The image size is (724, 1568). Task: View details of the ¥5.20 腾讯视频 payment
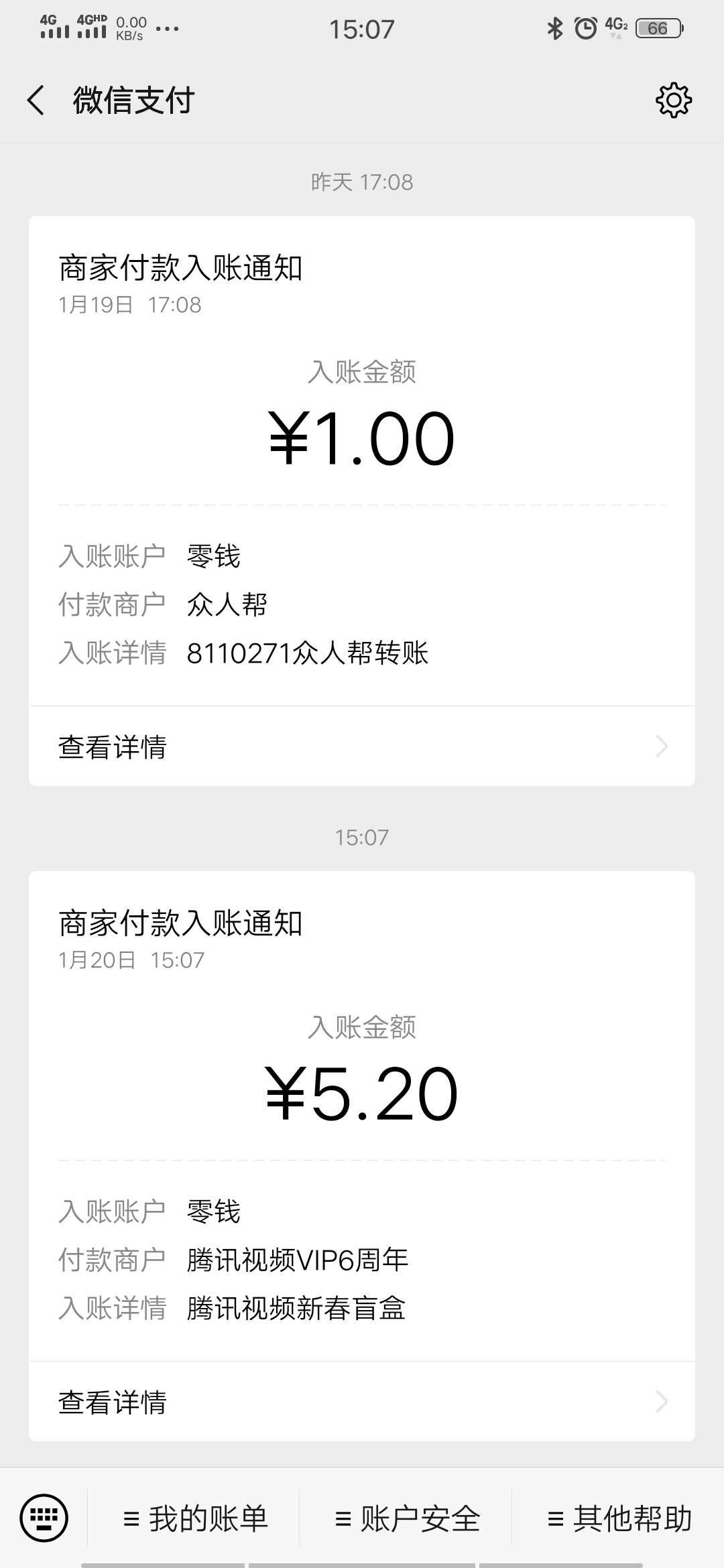(x=362, y=1402)
